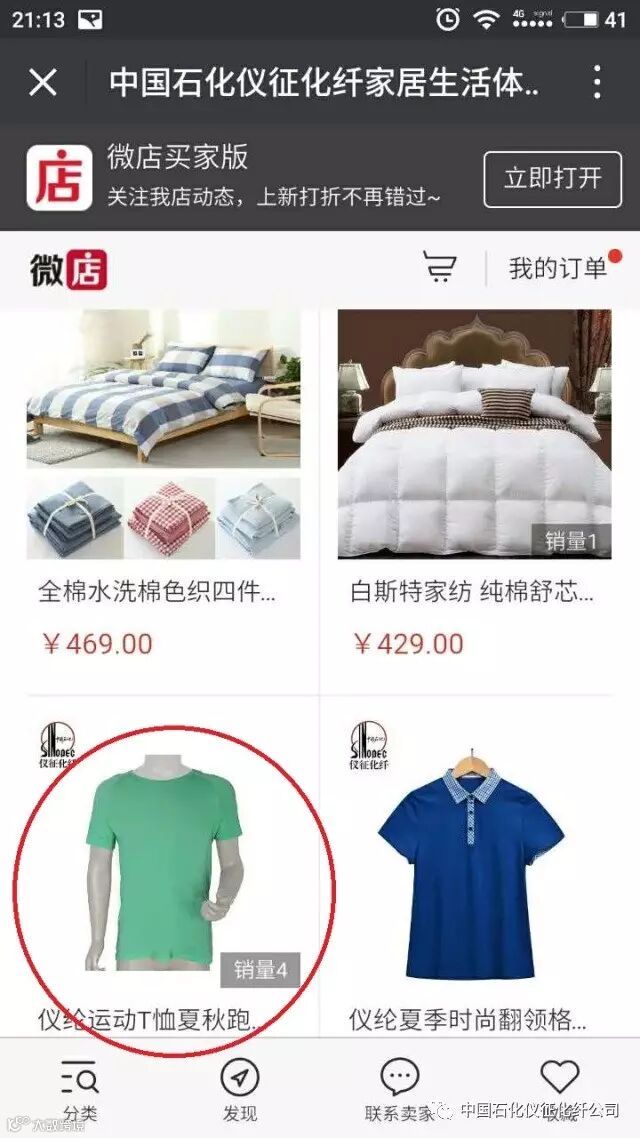Switch to the 分类 tab
Screen dimensions: 640x1138
(80, 1089)
